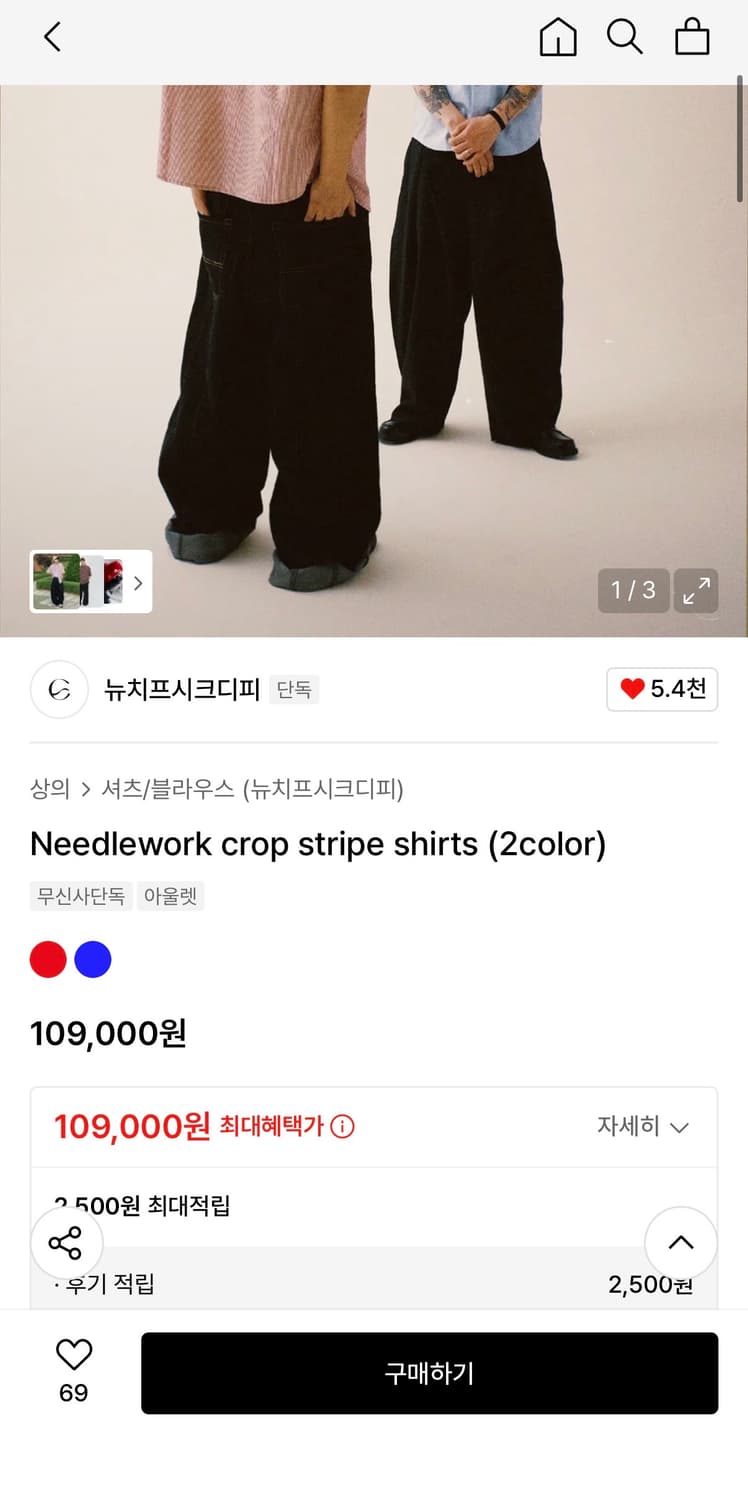The height and width of the screenshot is (1500, 748).
Task: Open the shopping bag
Action: click(x=691, y=36)
